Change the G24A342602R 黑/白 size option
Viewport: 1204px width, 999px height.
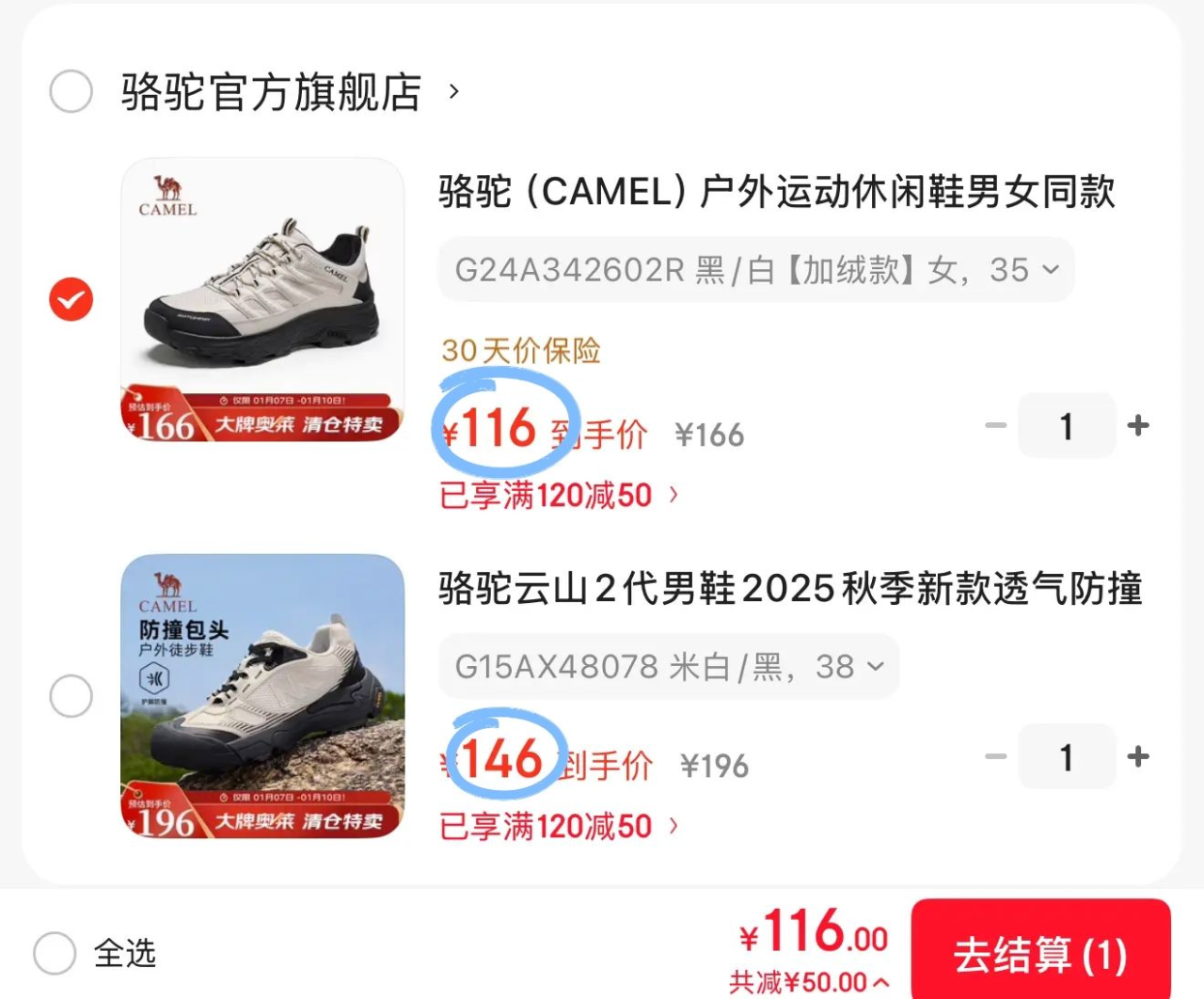click(x=756, y=271)
